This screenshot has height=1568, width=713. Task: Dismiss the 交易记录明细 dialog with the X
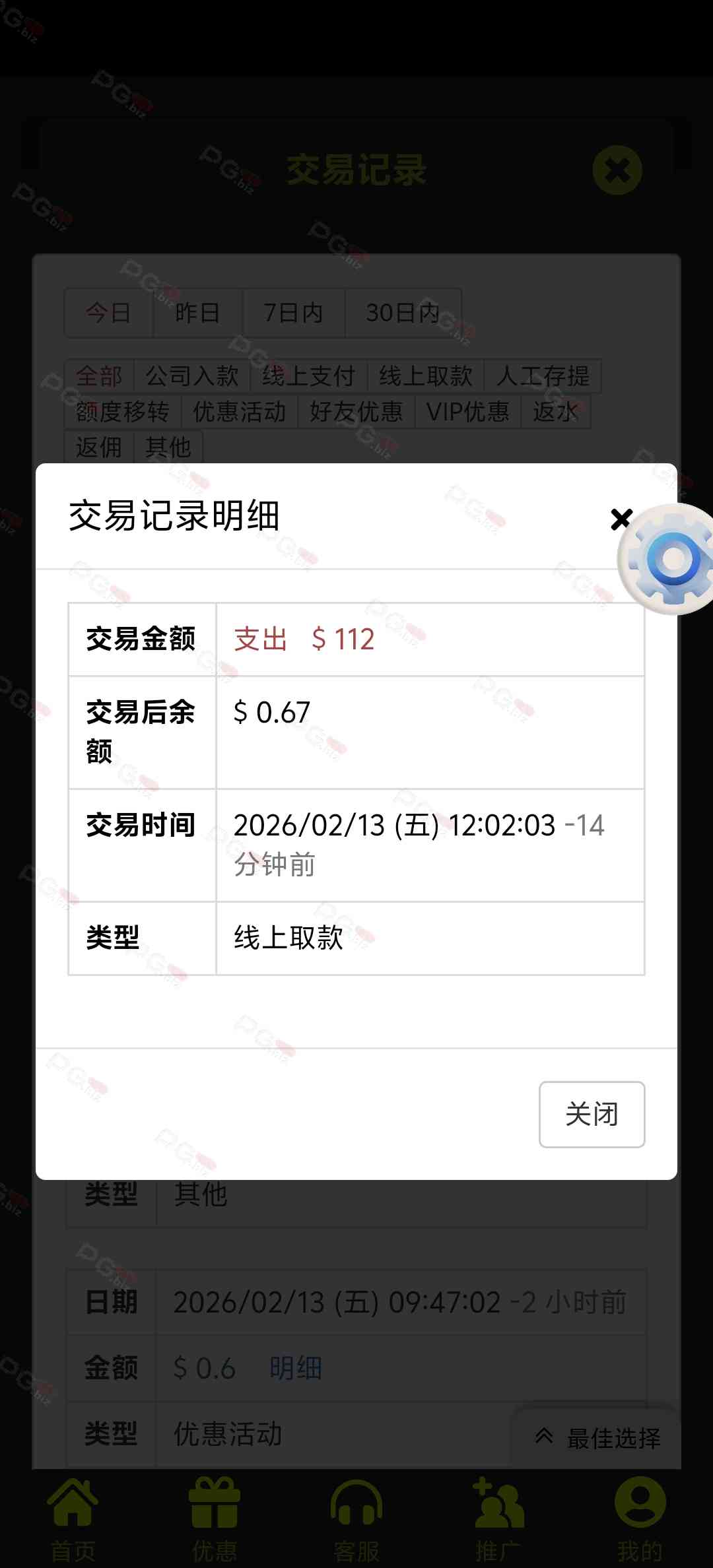pyautogui.click(x=621, y=519)
